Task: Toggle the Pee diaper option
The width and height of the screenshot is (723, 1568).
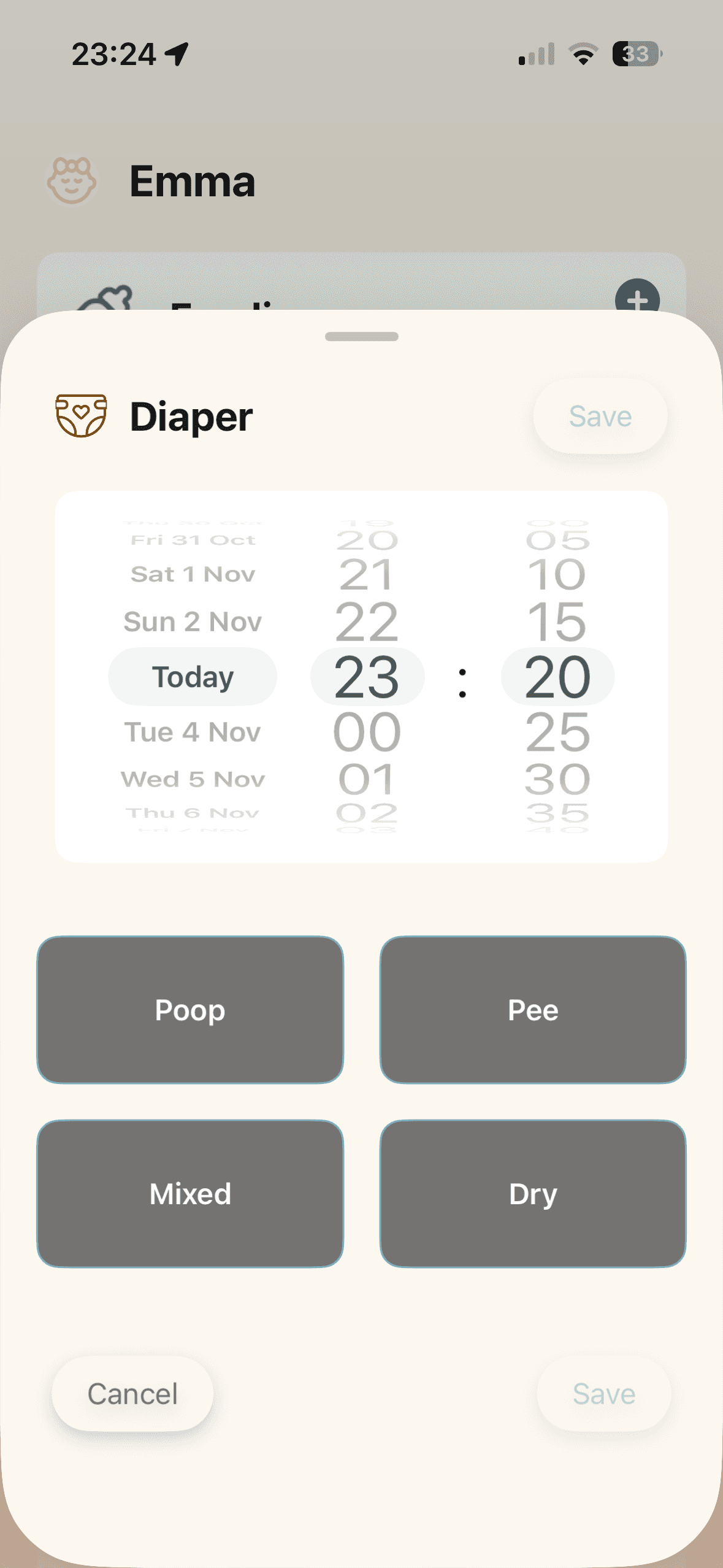Action: (532, 1010)
